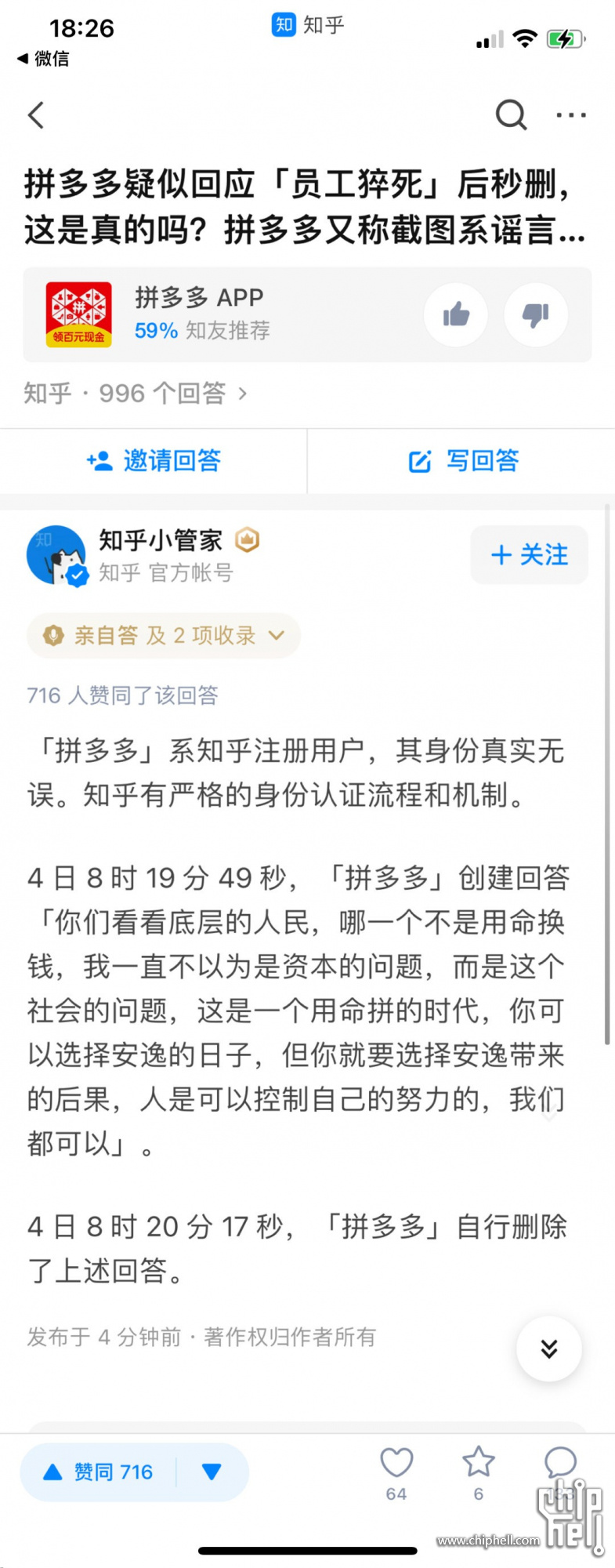Tap the heart icon with 64
615x1568 pixels.
click(396, 1472)
